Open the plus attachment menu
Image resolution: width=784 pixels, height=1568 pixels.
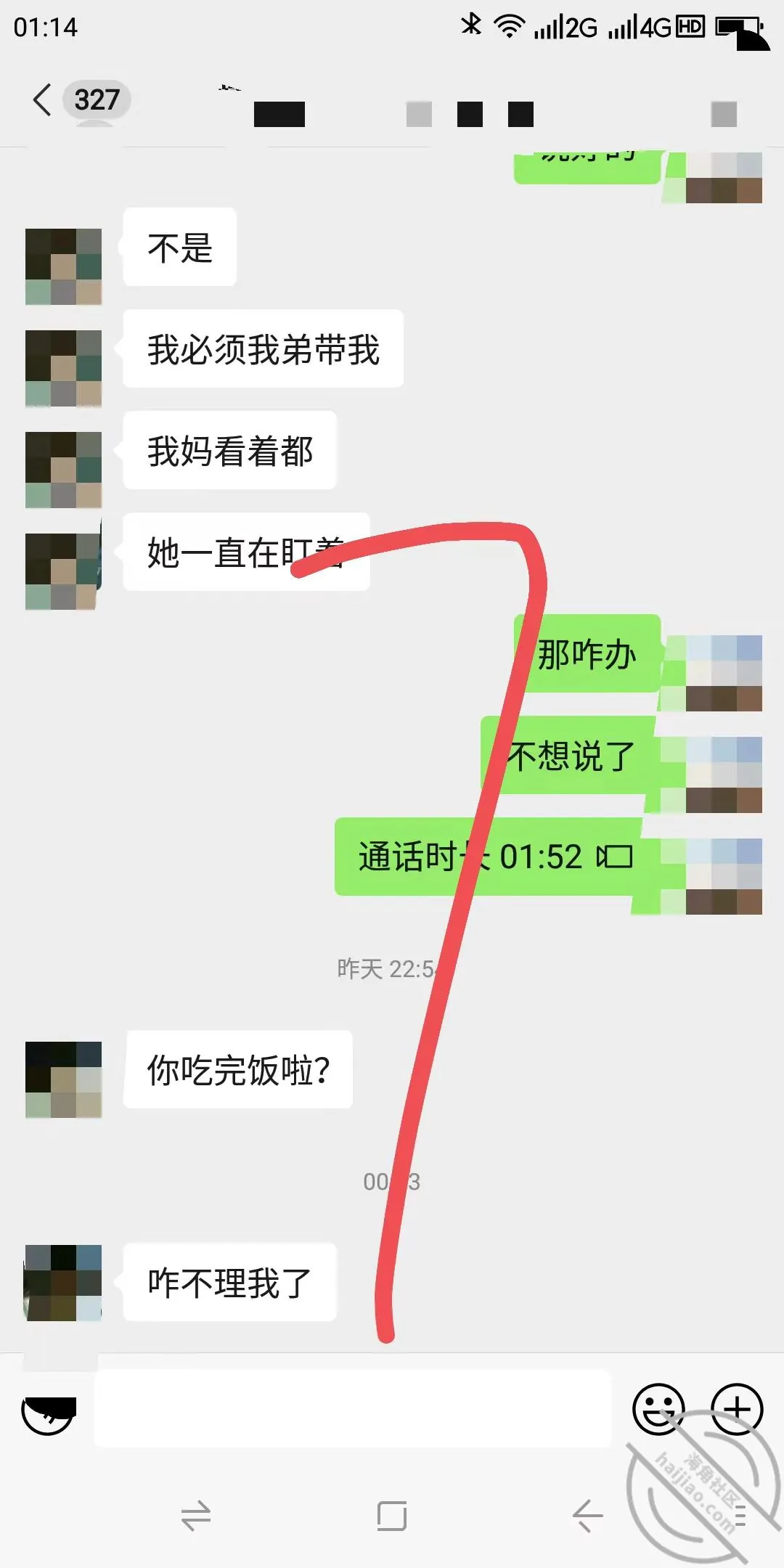[x=737, y=1409]
